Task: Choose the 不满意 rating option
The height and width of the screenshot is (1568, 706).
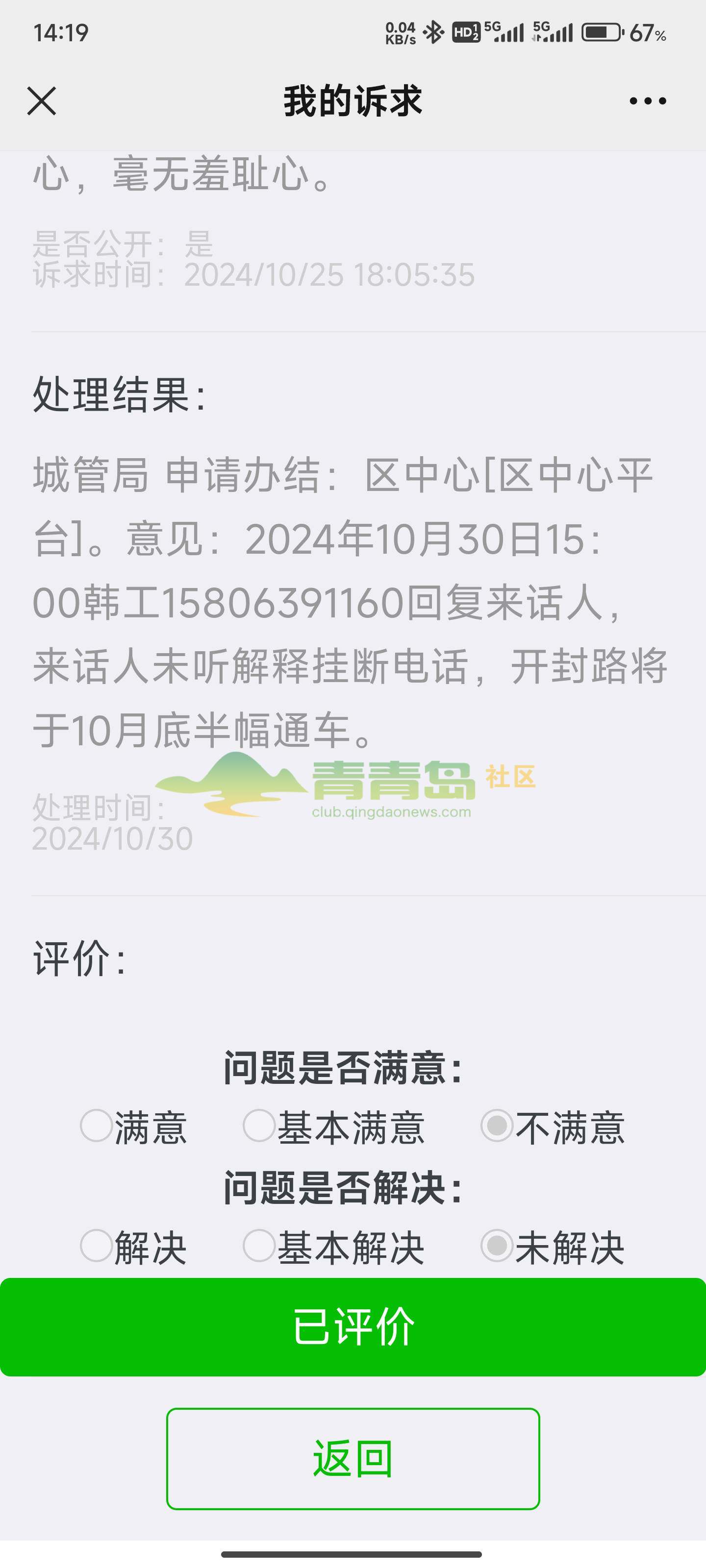Action: [x=497, y=1129]
